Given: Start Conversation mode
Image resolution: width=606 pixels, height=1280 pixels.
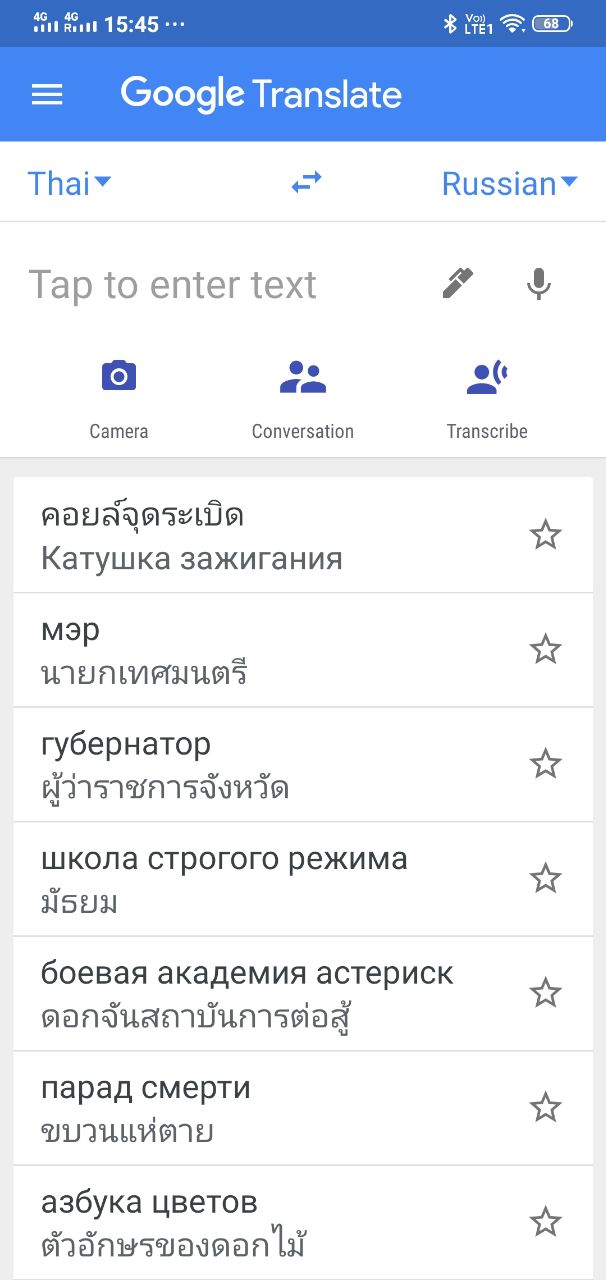Looking at the screenshot, I should 303,400.
